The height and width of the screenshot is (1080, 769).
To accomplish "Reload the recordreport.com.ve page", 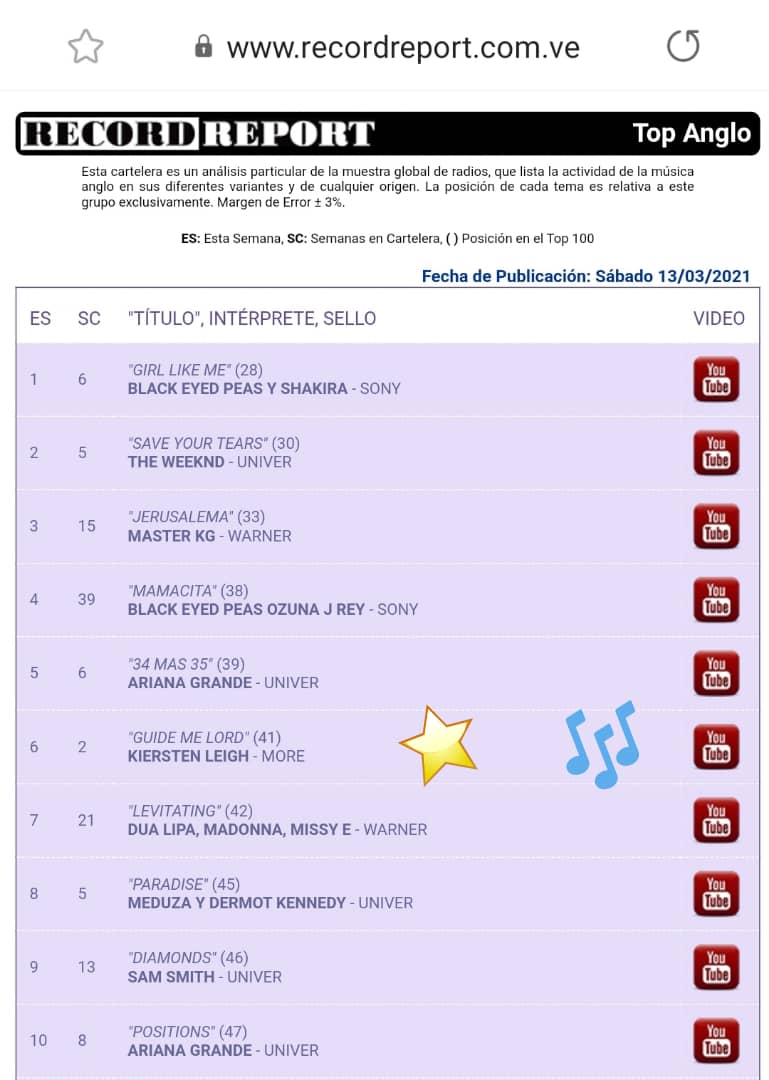I will tap(683, 46).
